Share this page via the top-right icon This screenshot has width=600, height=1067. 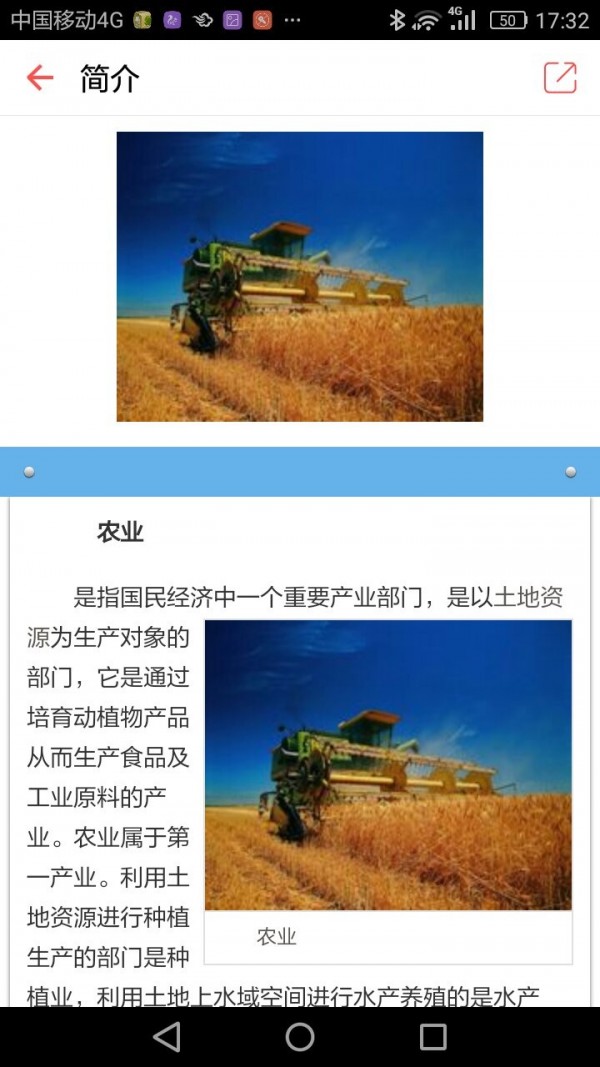coord(560,78)
